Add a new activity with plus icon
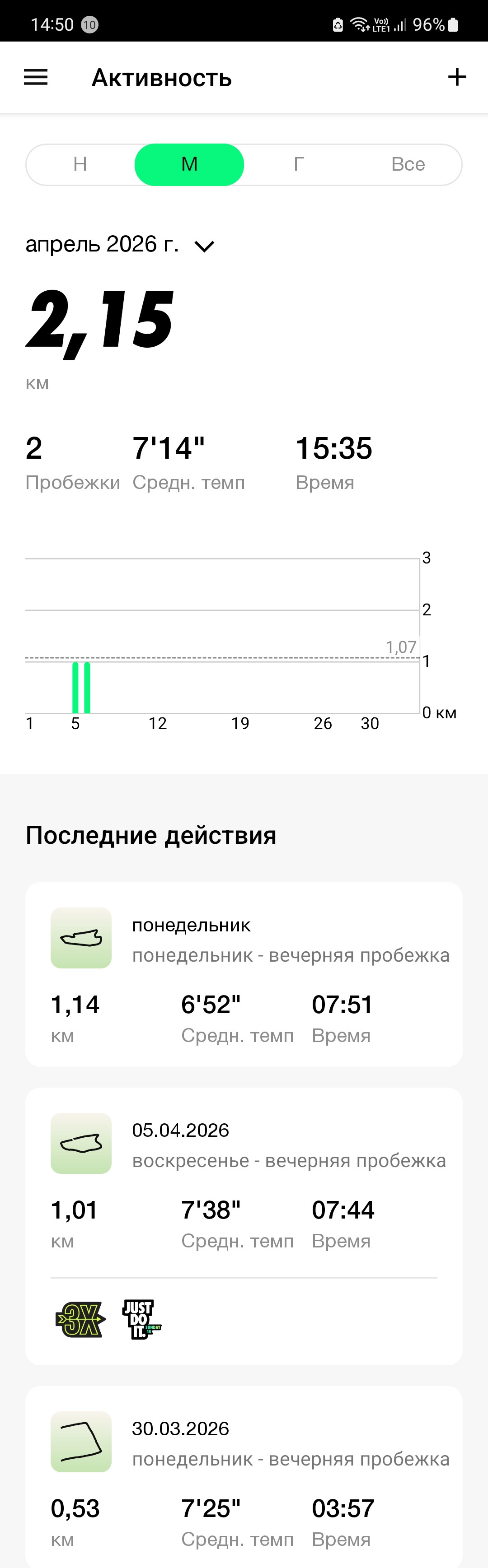488x1568 pixels. pyautogui.click(x=457, y=77)
